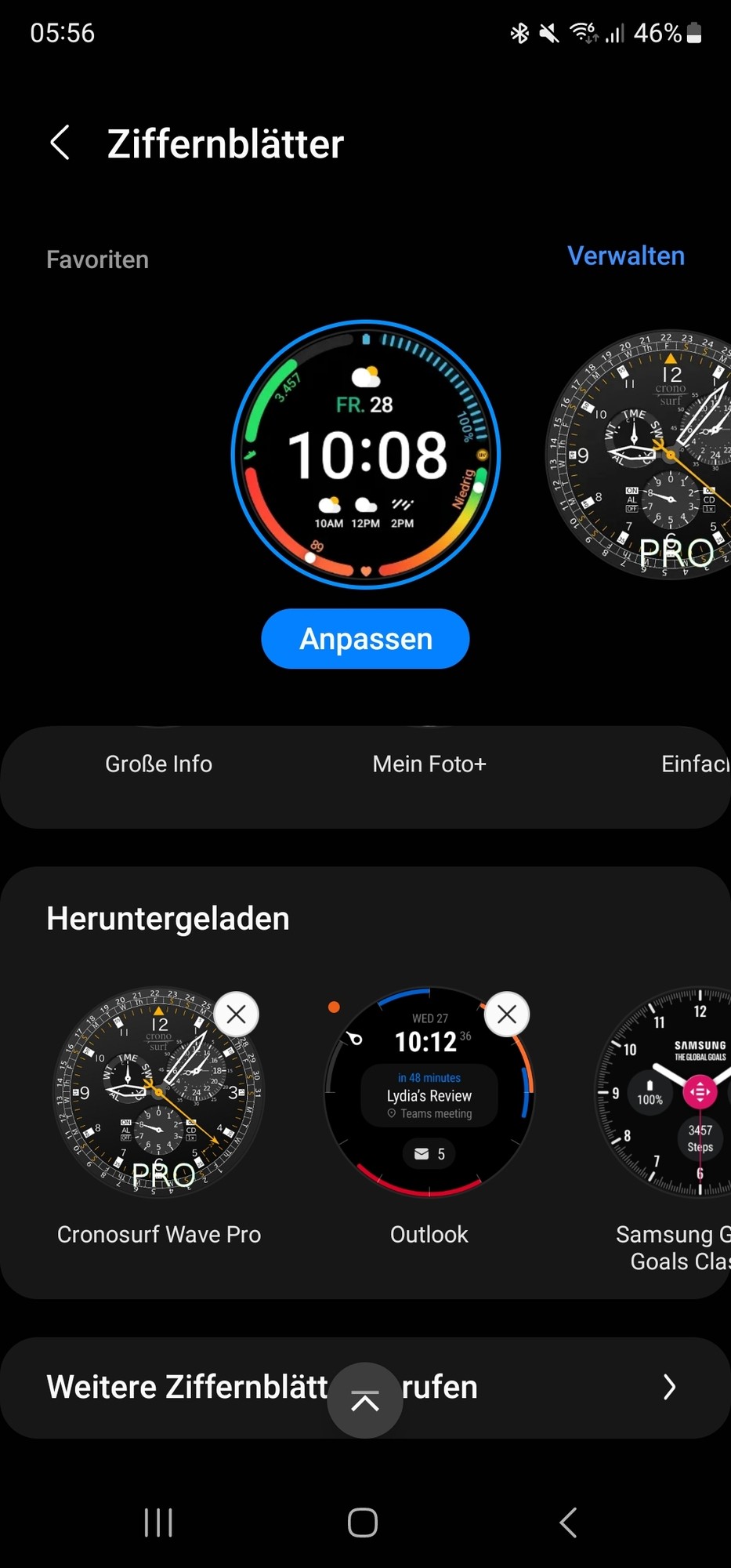Jump back to top with the arrow button
The width and height of the screenshot is (731, 1568).
[365, 1400]
